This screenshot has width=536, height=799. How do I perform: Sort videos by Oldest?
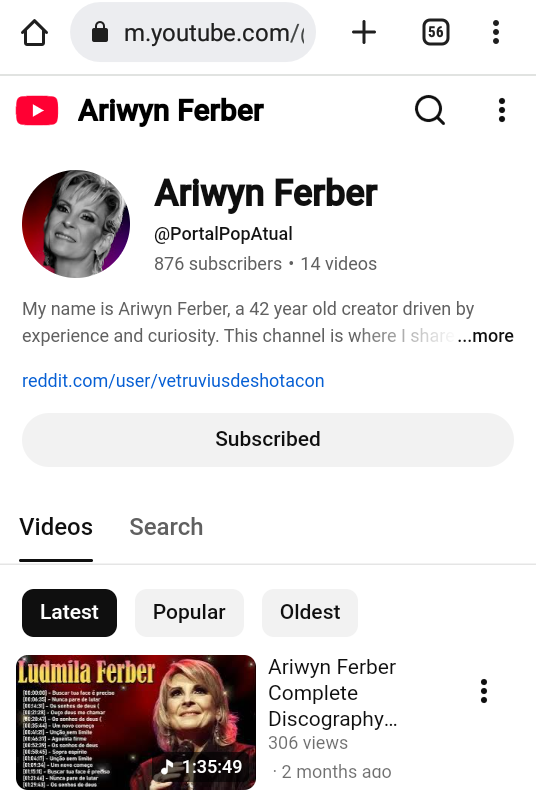tap(310, 612)
